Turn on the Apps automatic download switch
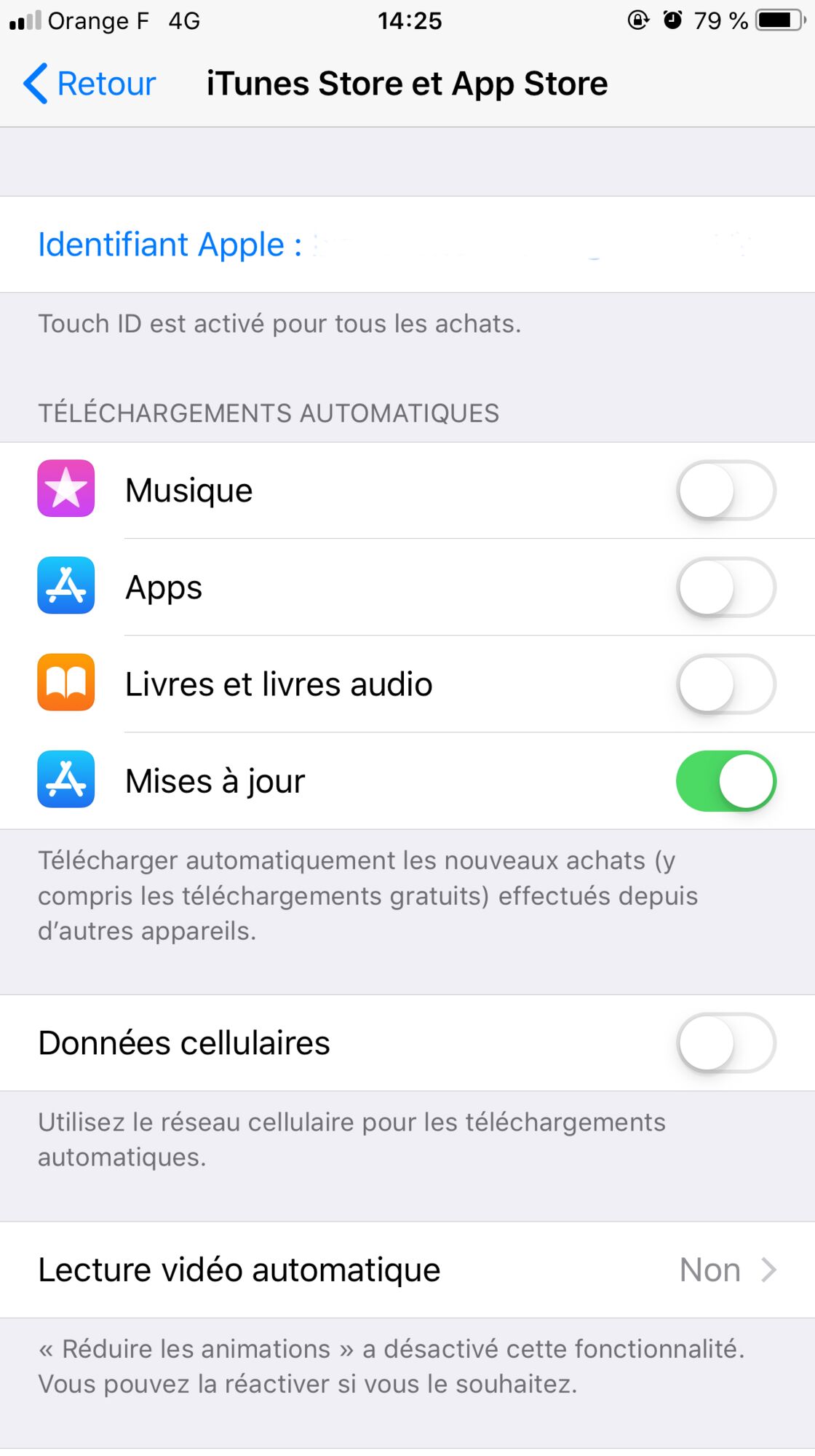The height and width of the screenshot is (1456, 815). [725, 587]
